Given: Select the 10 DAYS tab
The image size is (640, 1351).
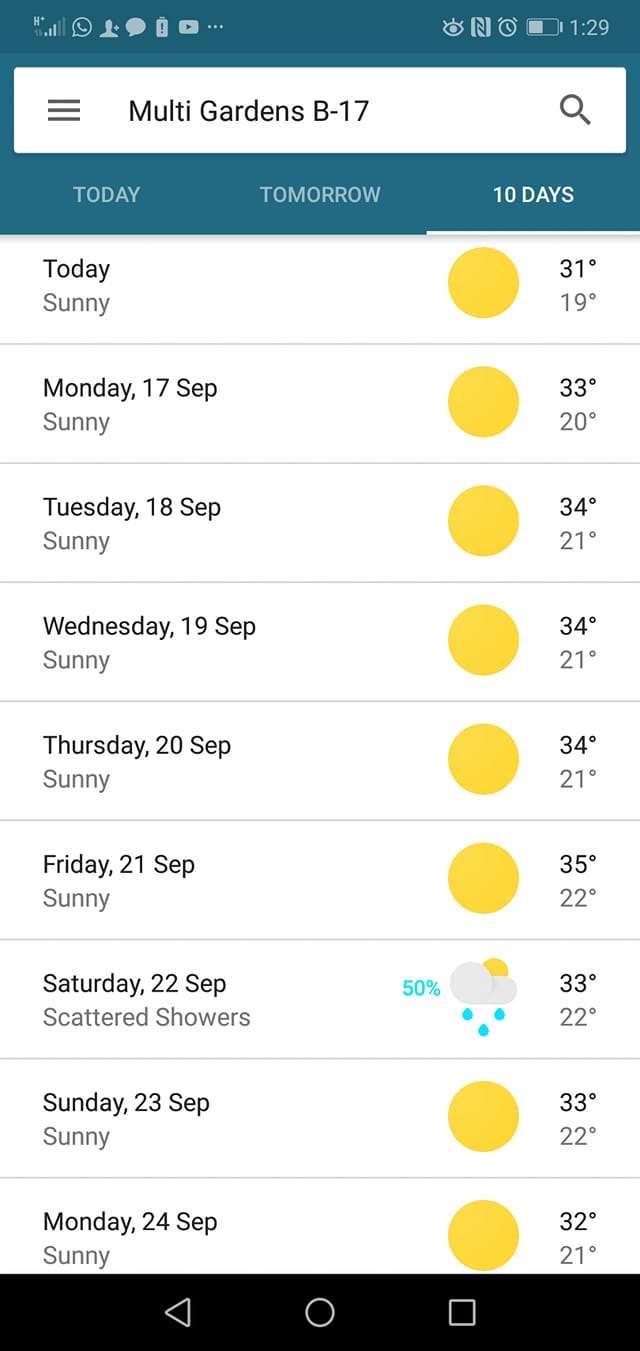Looking at the screenshot, I should coord(533,194).
